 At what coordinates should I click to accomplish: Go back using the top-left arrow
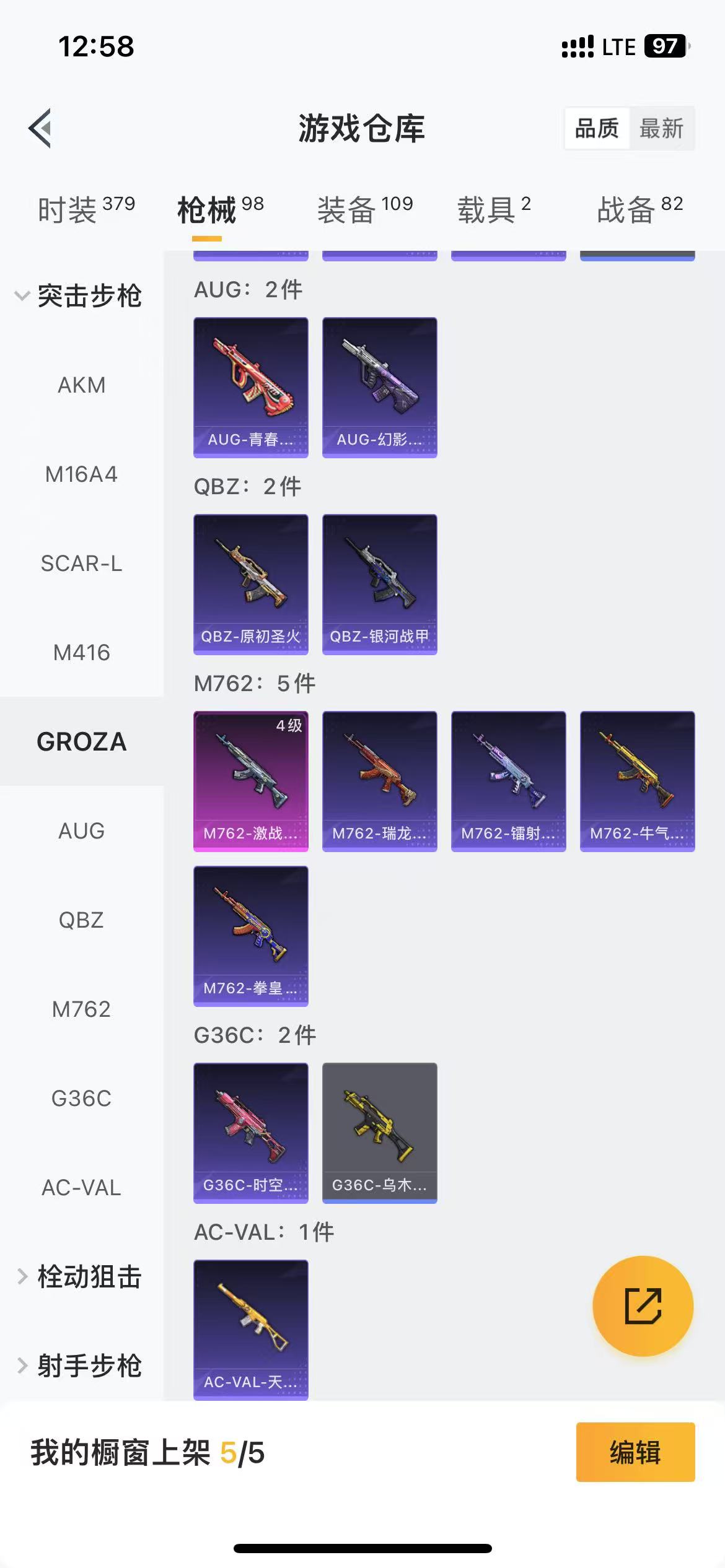[40, 128]
